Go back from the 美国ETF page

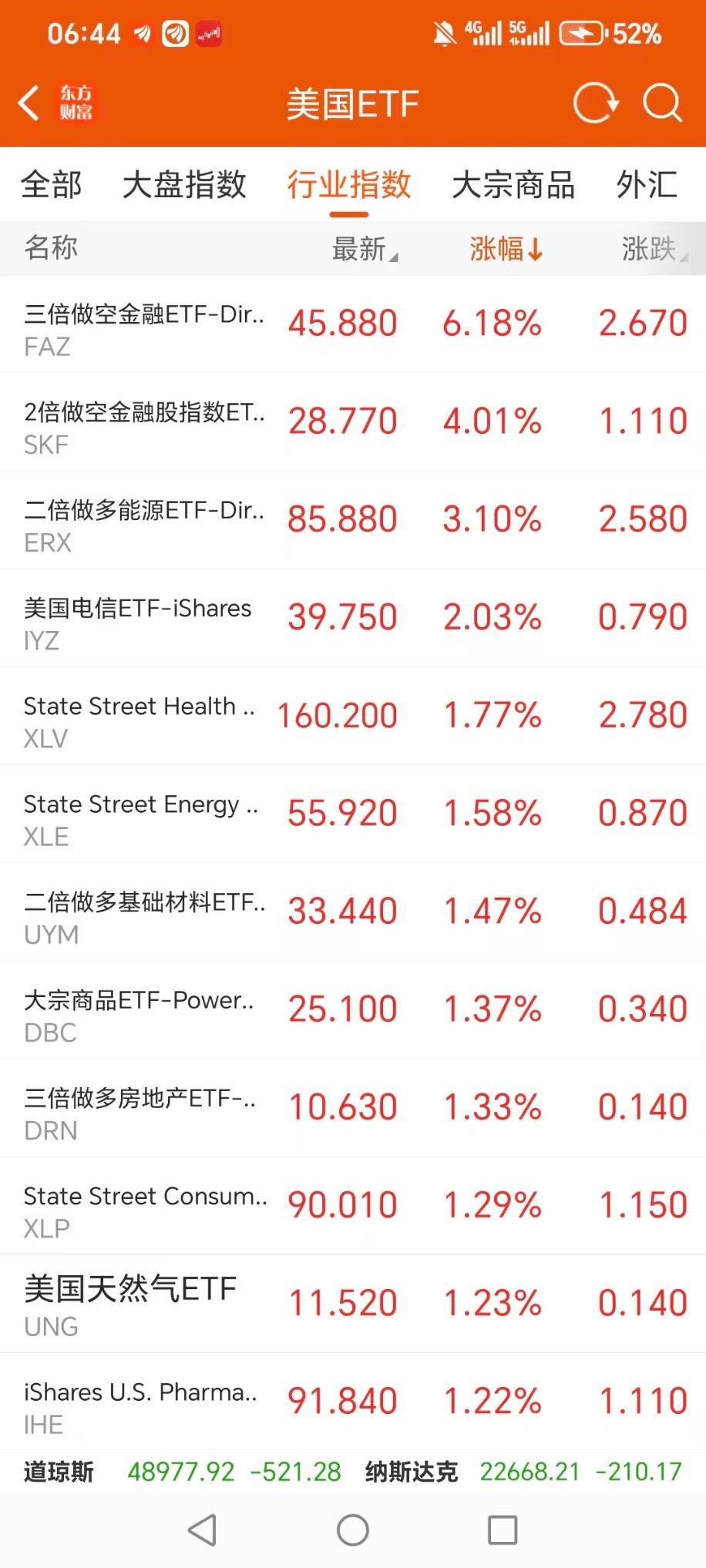29,103
